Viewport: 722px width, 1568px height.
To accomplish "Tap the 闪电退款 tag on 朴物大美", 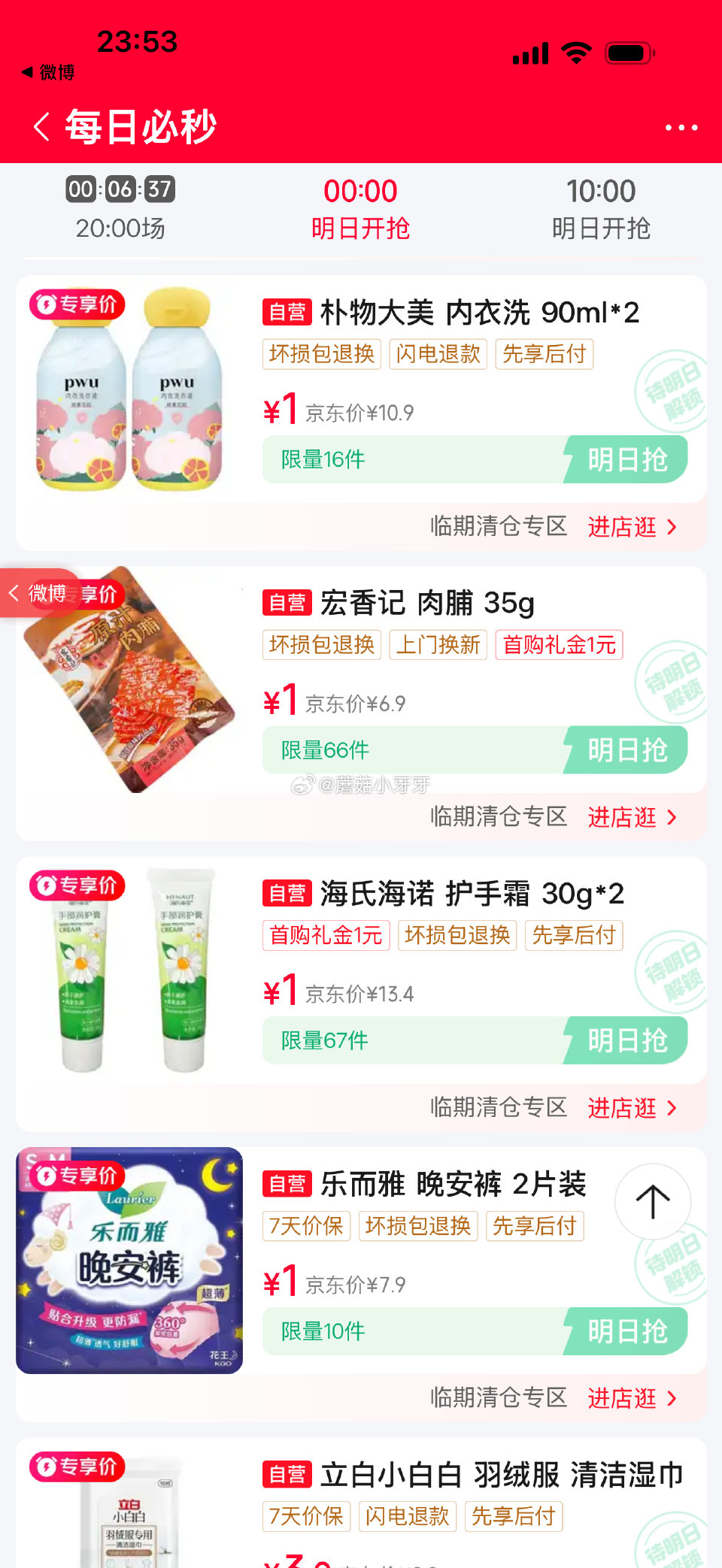I will 438,353.
